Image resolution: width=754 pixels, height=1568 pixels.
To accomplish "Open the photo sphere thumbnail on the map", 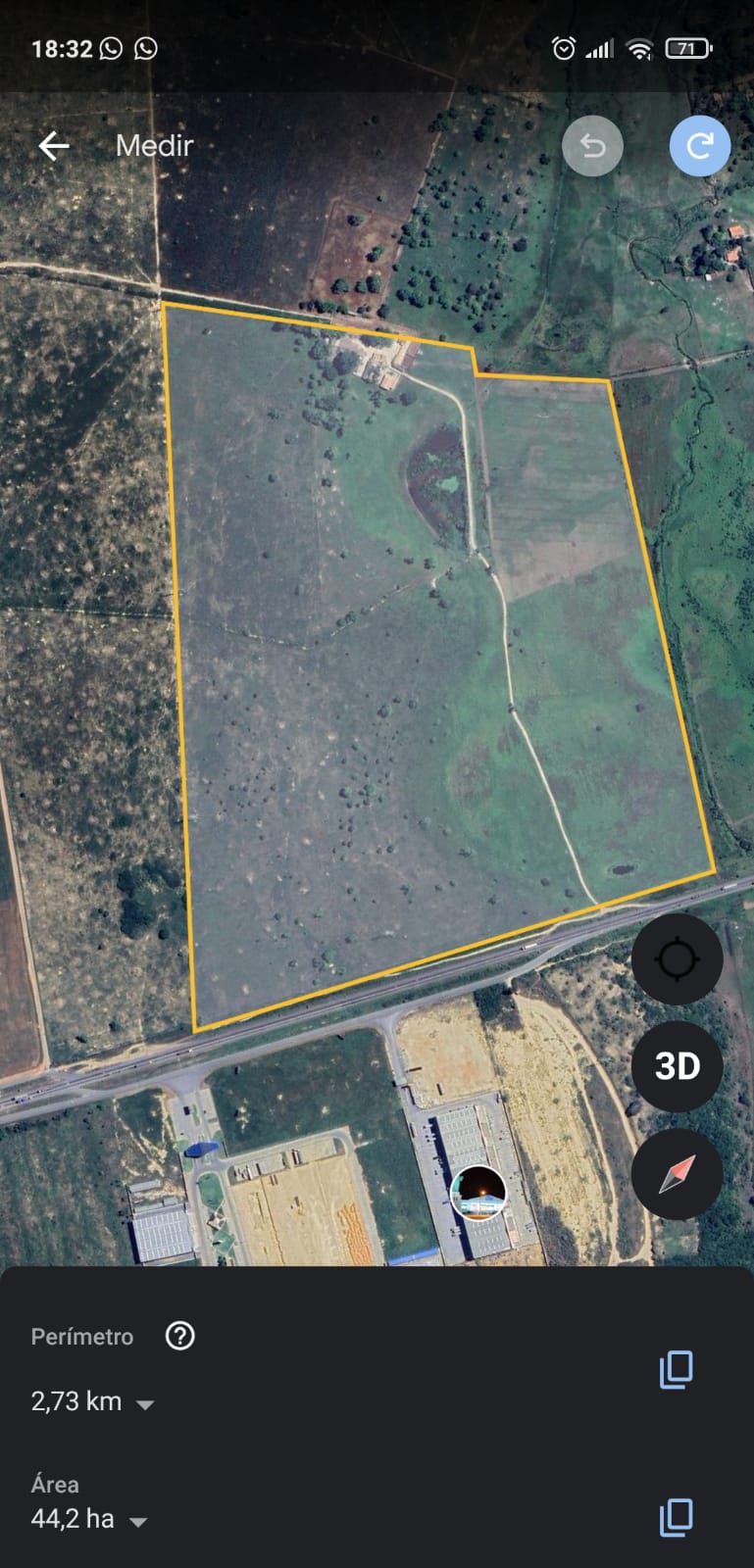I will point(478,1193).
